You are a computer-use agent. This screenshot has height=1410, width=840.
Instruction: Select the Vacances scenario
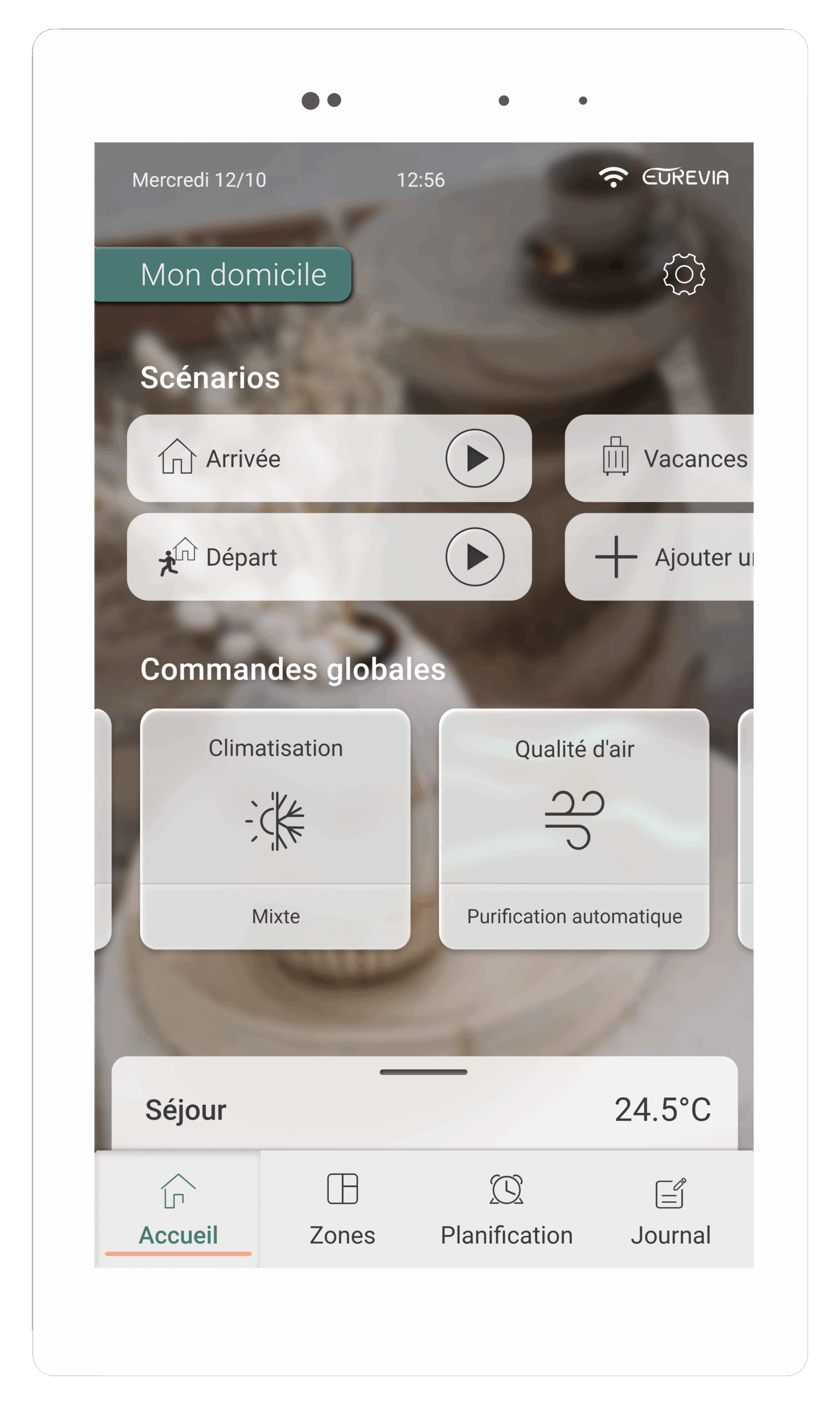tap(674, 458)
